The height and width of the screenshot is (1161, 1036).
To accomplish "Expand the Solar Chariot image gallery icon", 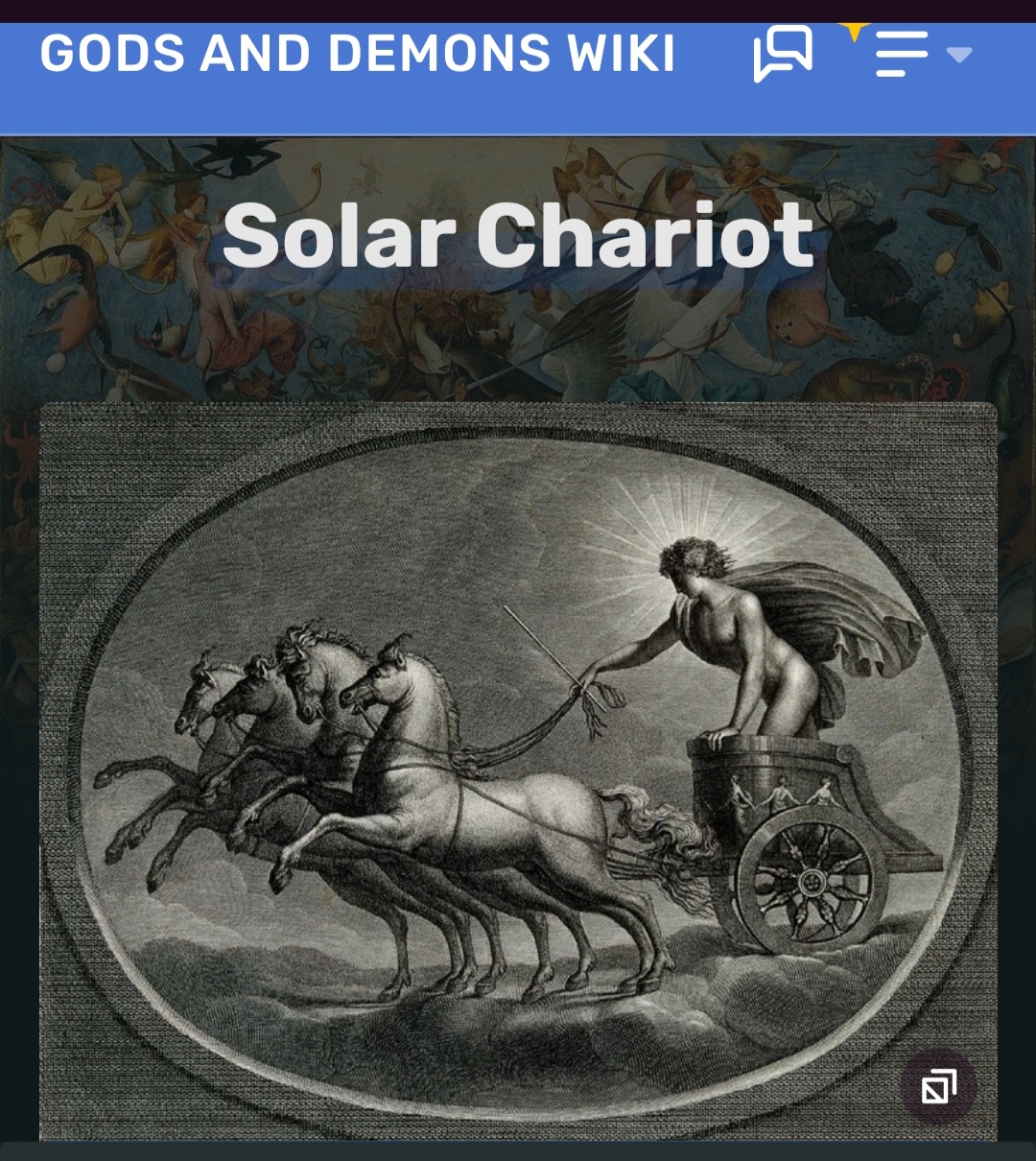I will (937, 1087).
